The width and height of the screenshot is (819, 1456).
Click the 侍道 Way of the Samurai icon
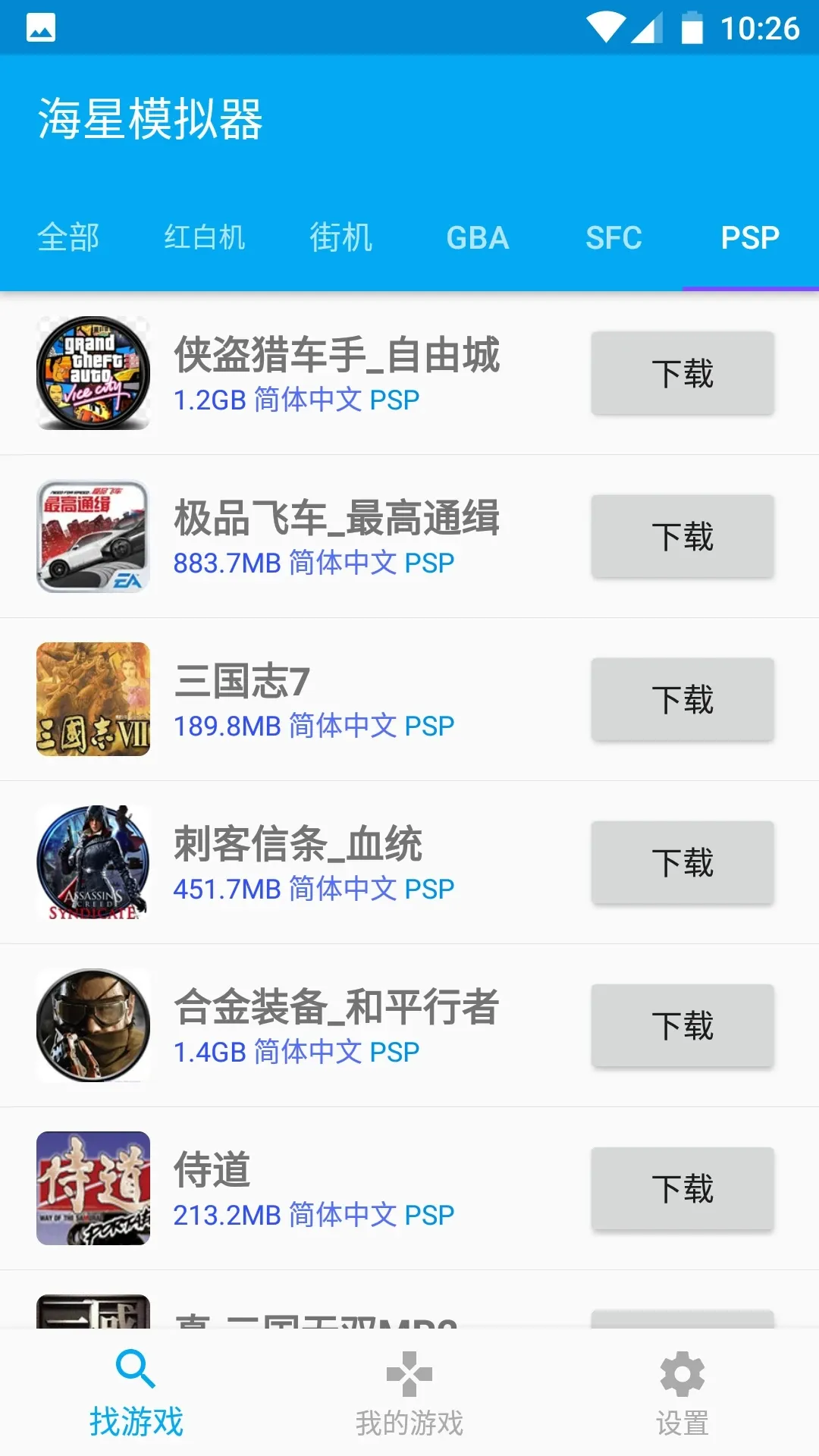[93, 1188]
